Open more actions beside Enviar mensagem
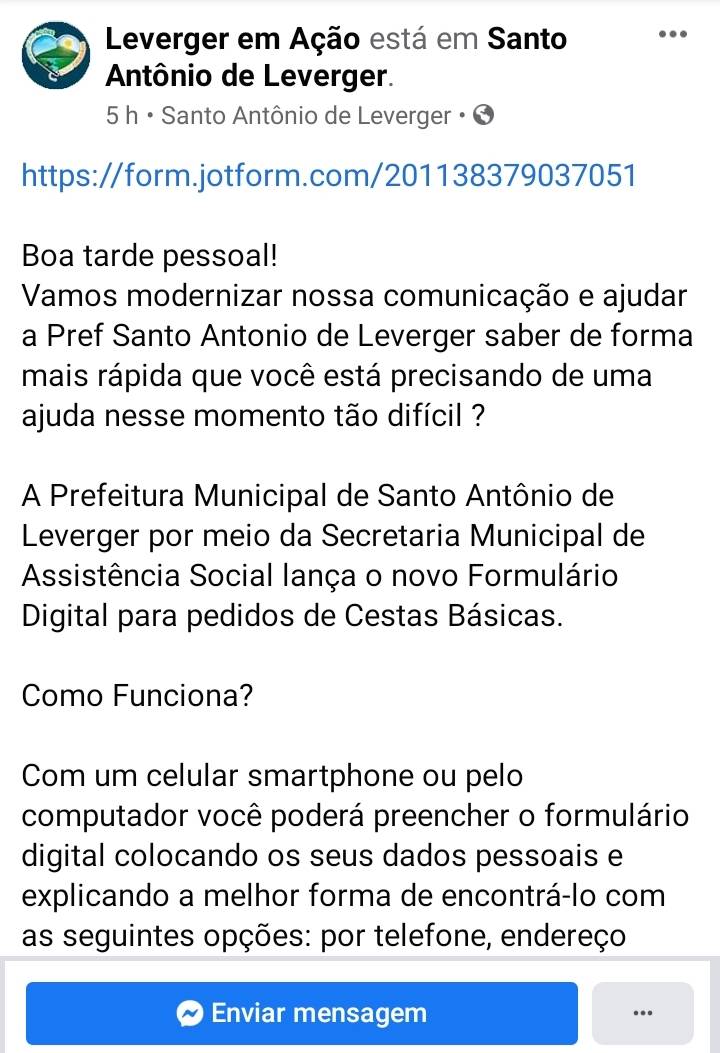 (x=642, y=1013)
